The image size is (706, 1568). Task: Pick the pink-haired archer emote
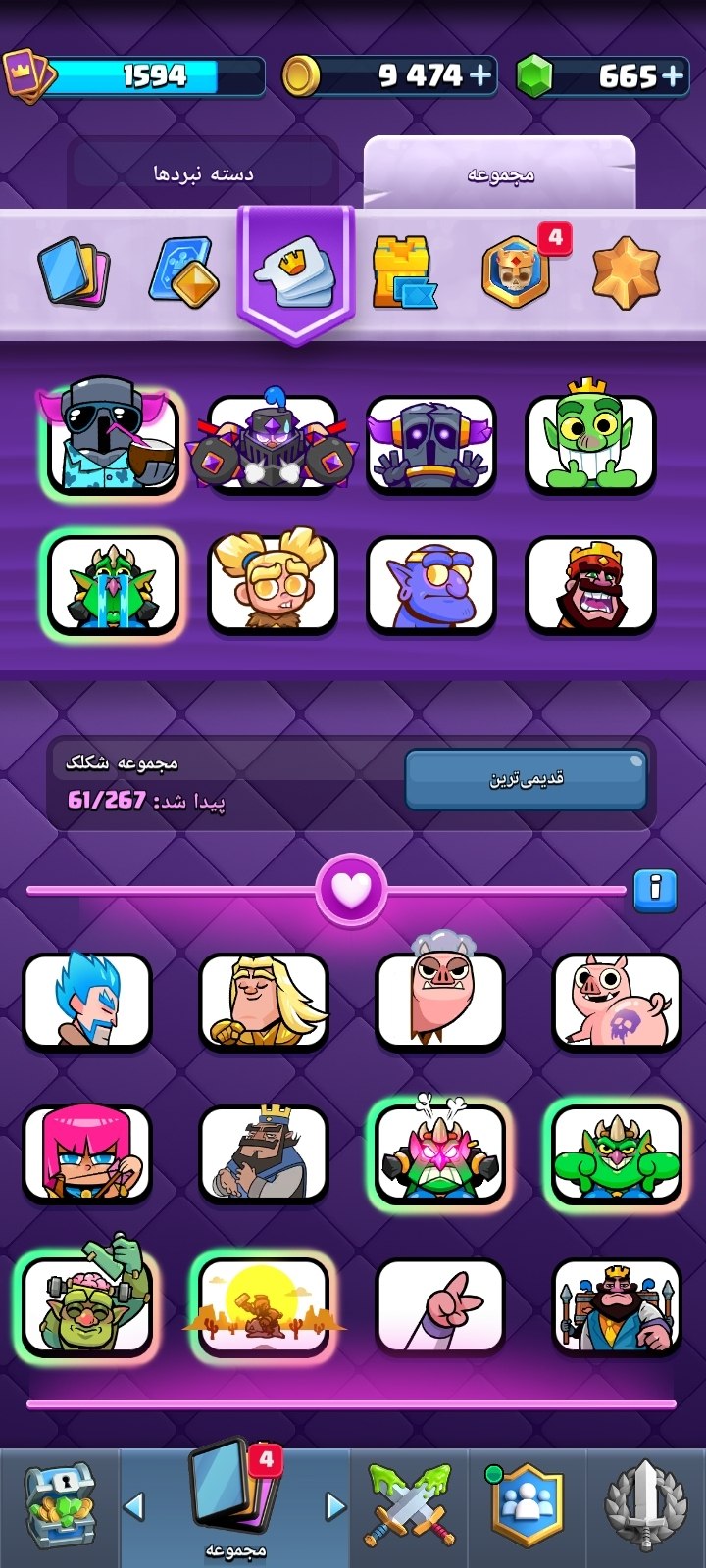tap(87, 1153)
